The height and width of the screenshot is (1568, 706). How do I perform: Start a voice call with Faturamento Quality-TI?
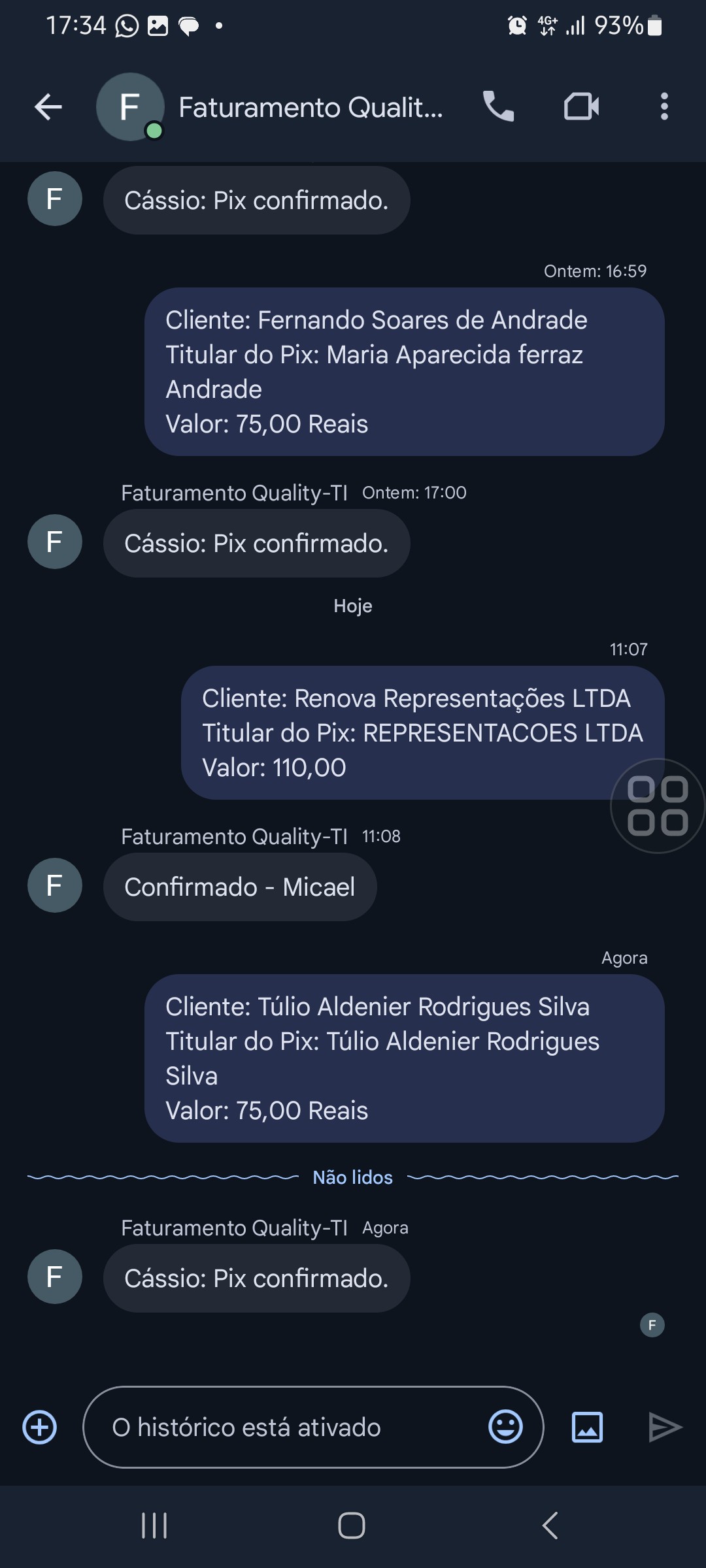pyautogui.click(x=499, y=106)
